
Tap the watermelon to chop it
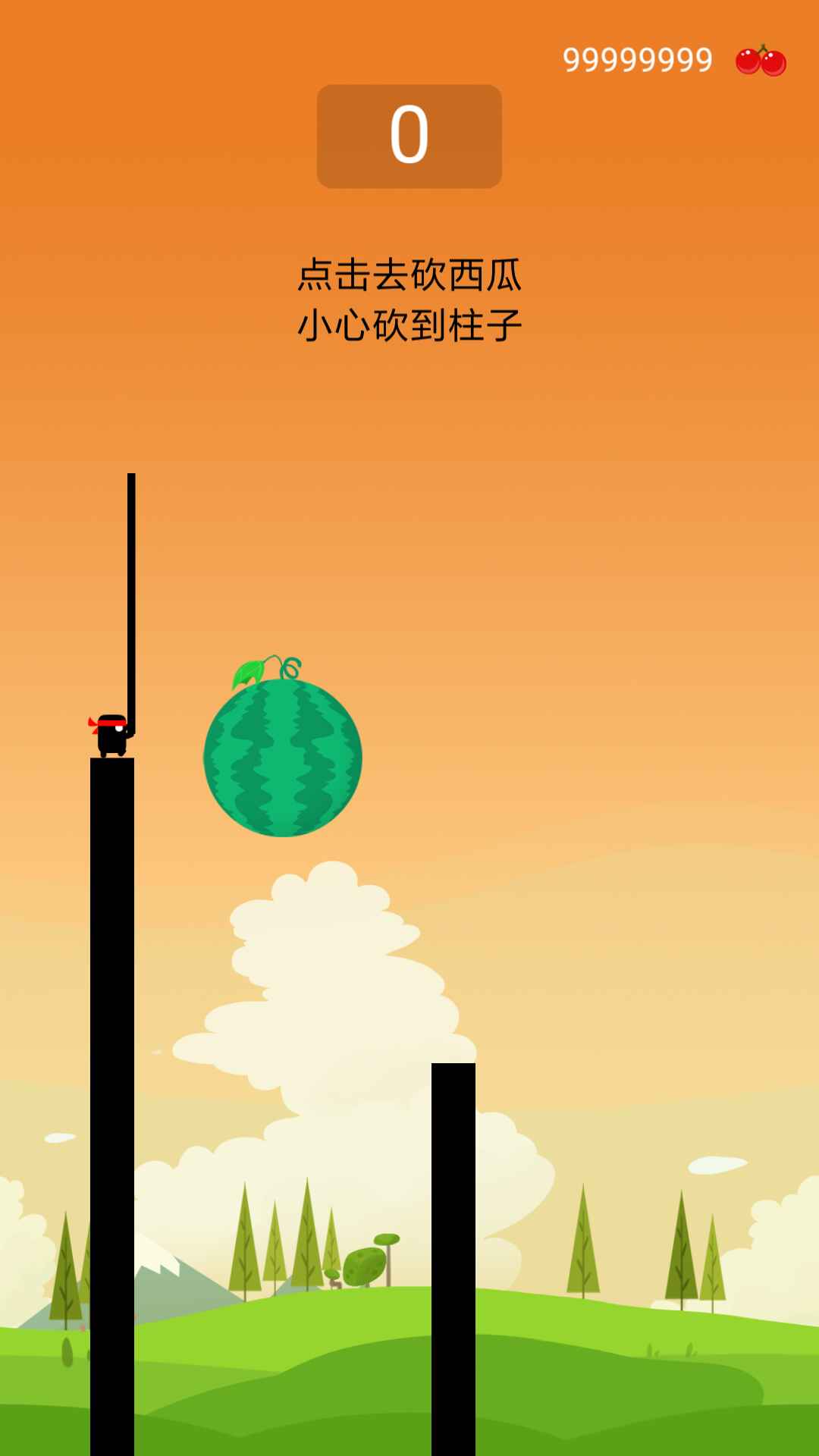tap(283, 757)
